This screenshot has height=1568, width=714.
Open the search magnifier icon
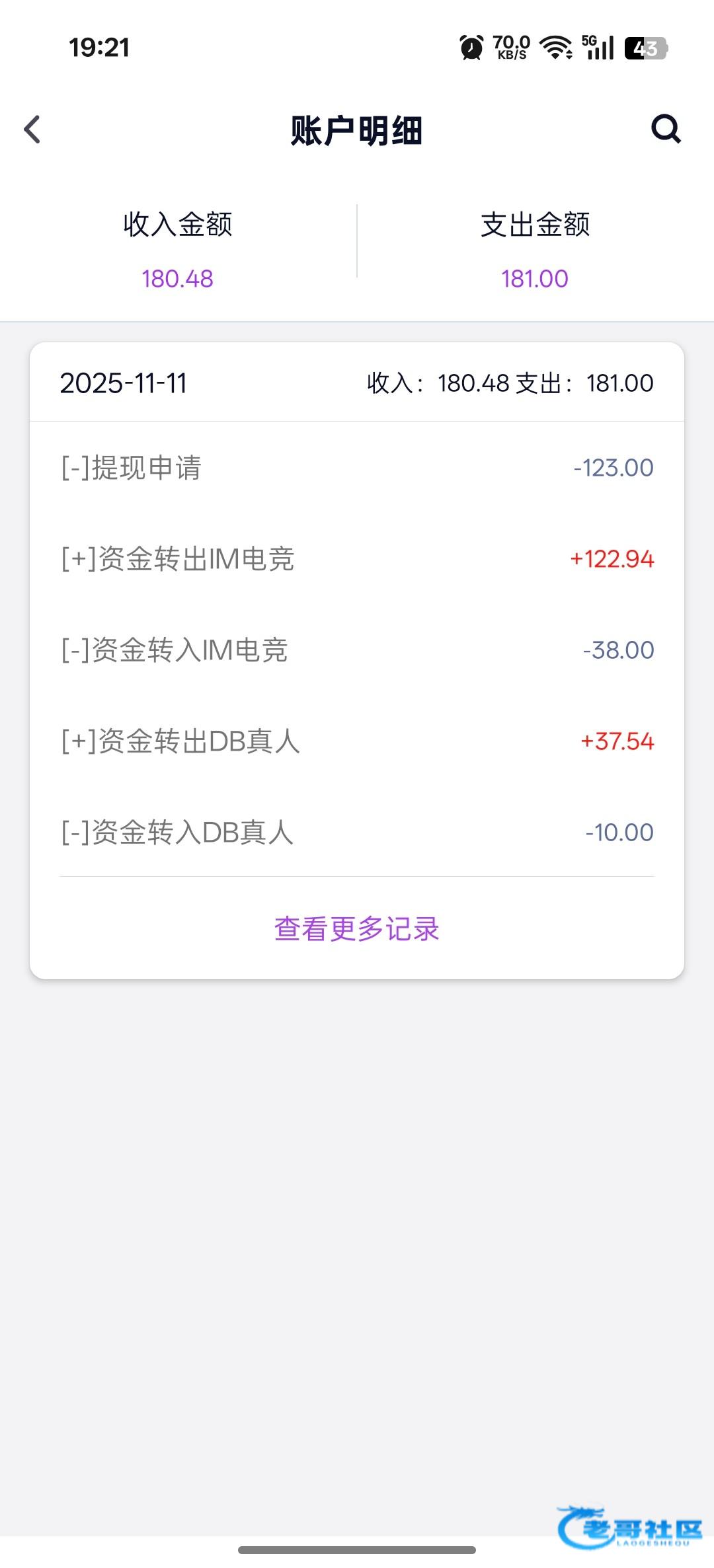click(x=665, y=129)
